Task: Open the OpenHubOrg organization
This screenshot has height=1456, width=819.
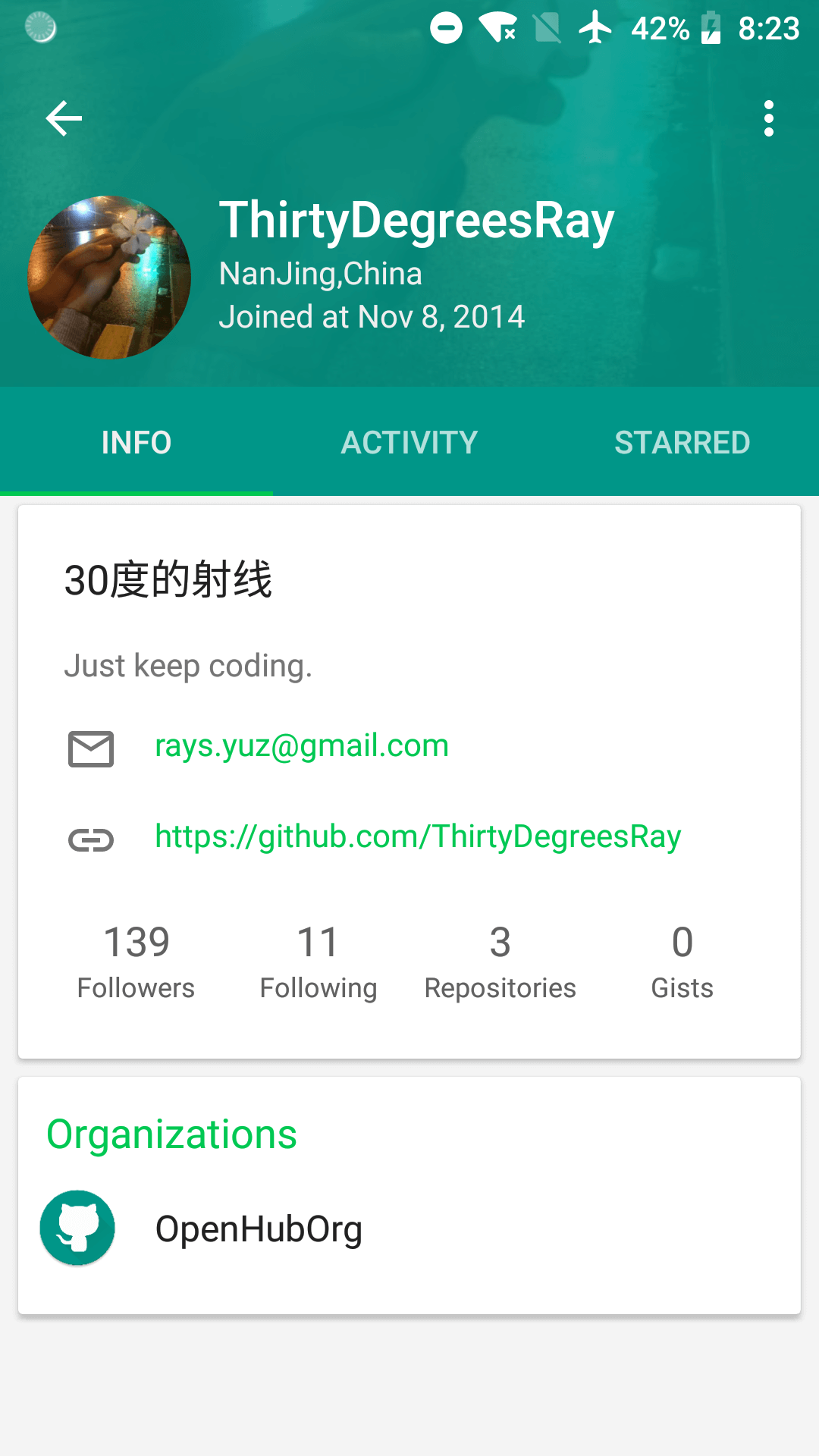Action: tap(258, 1228)
